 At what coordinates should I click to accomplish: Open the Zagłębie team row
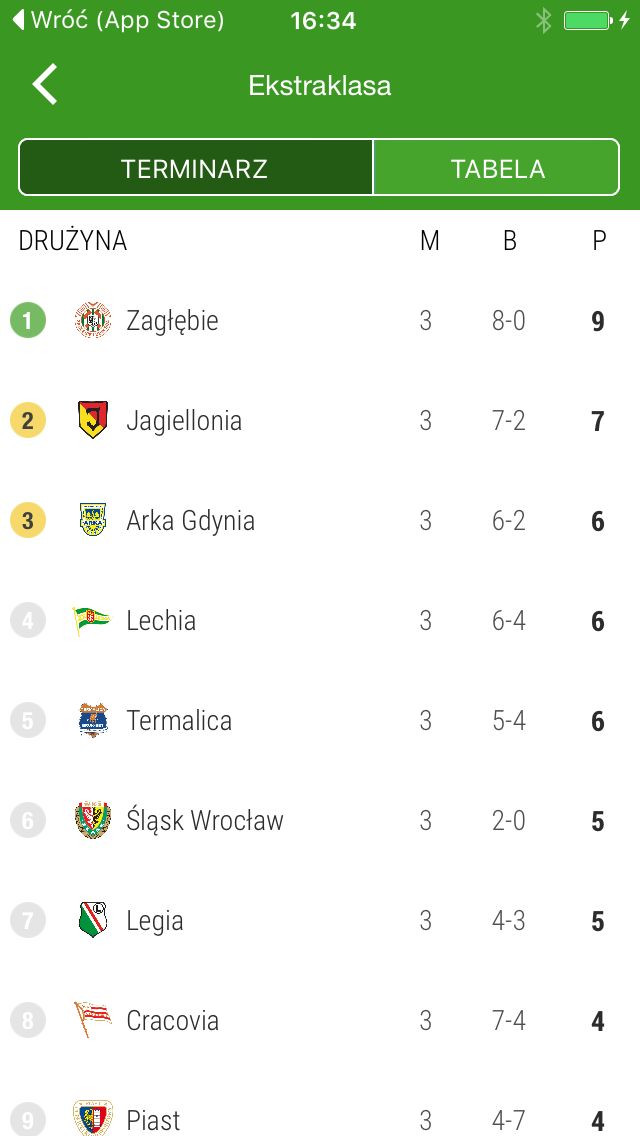[320, 320]
